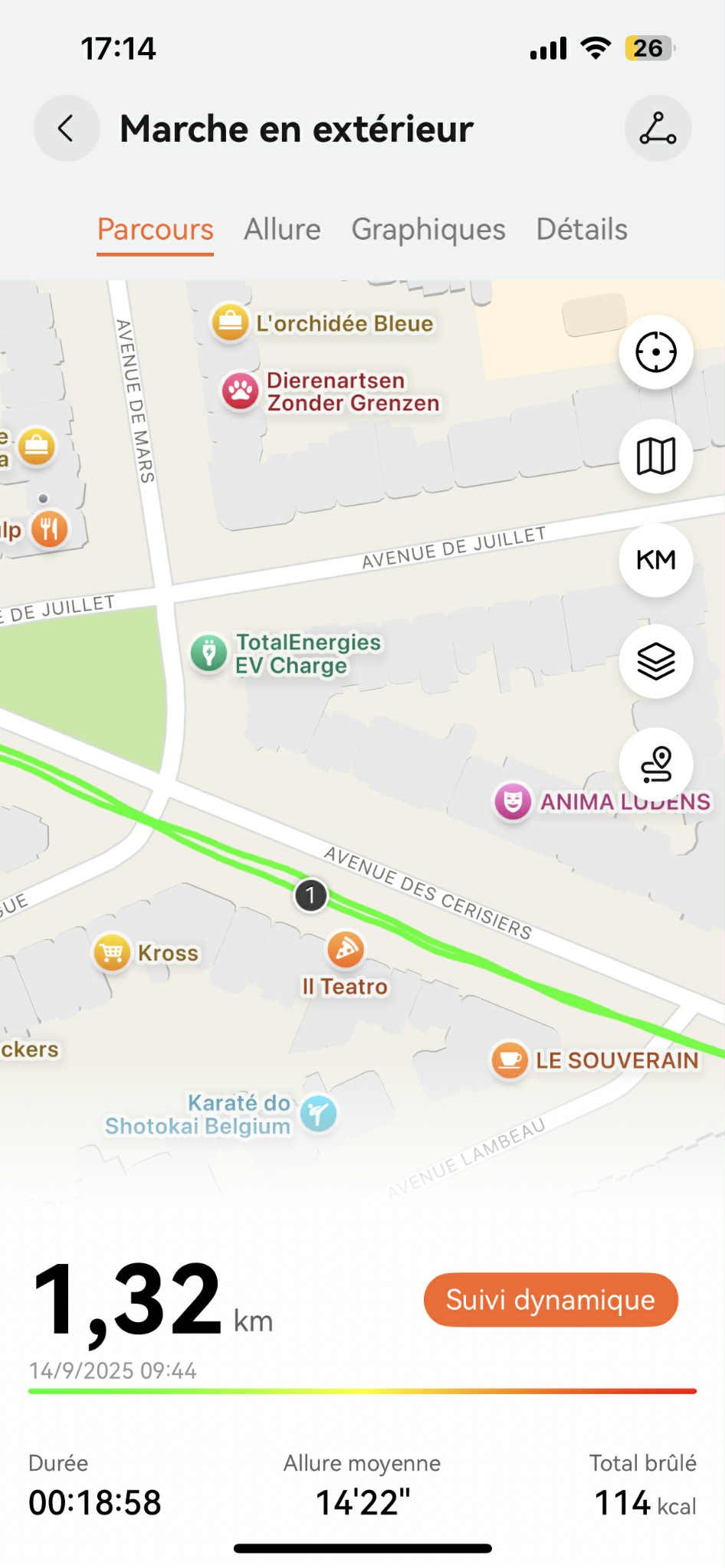Go back from Marche en extérieur
725x1568 pixels.
[x=67, y=128]
